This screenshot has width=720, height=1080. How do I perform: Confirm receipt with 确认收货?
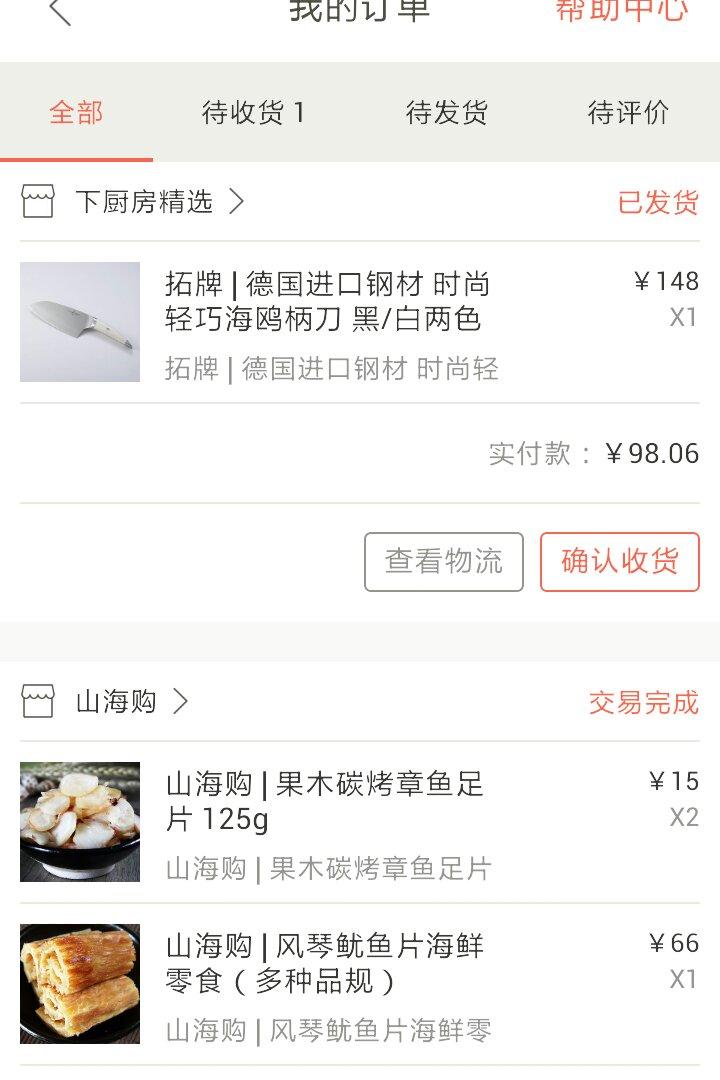[x=620, y=562]
